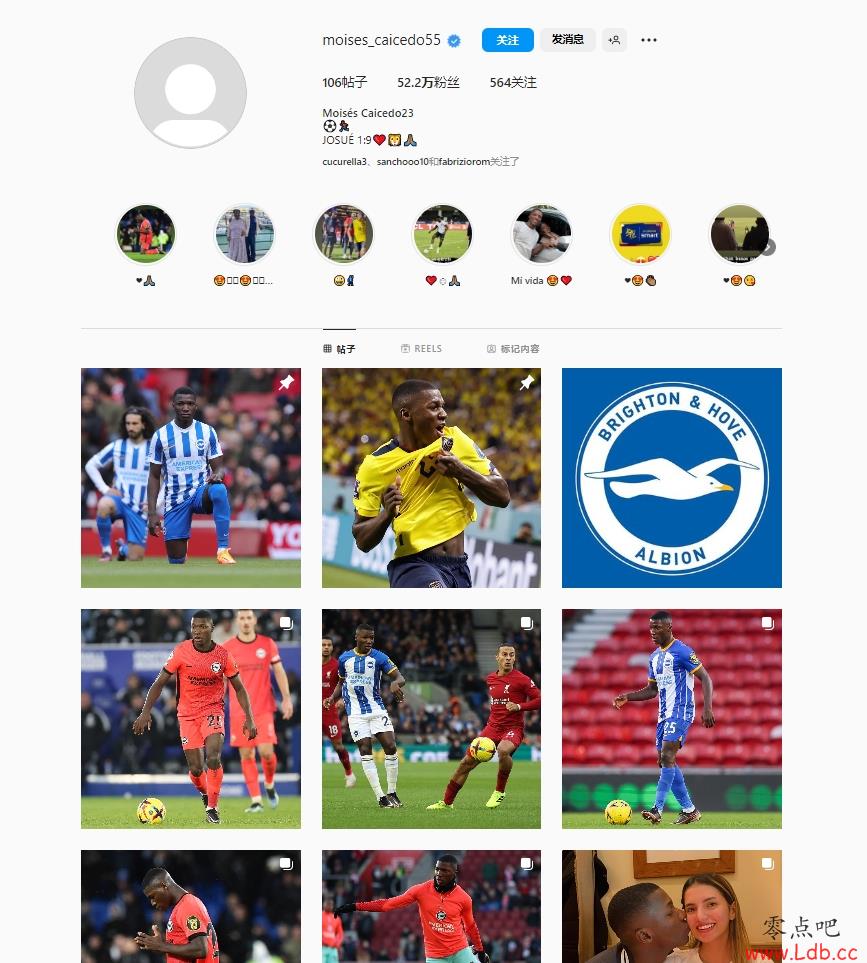Image resolution: width=867 pixels, height=963 pixels.
Task: Open post with red-seat stadium background
Action: pyautogui.click(x=671, y=718)
